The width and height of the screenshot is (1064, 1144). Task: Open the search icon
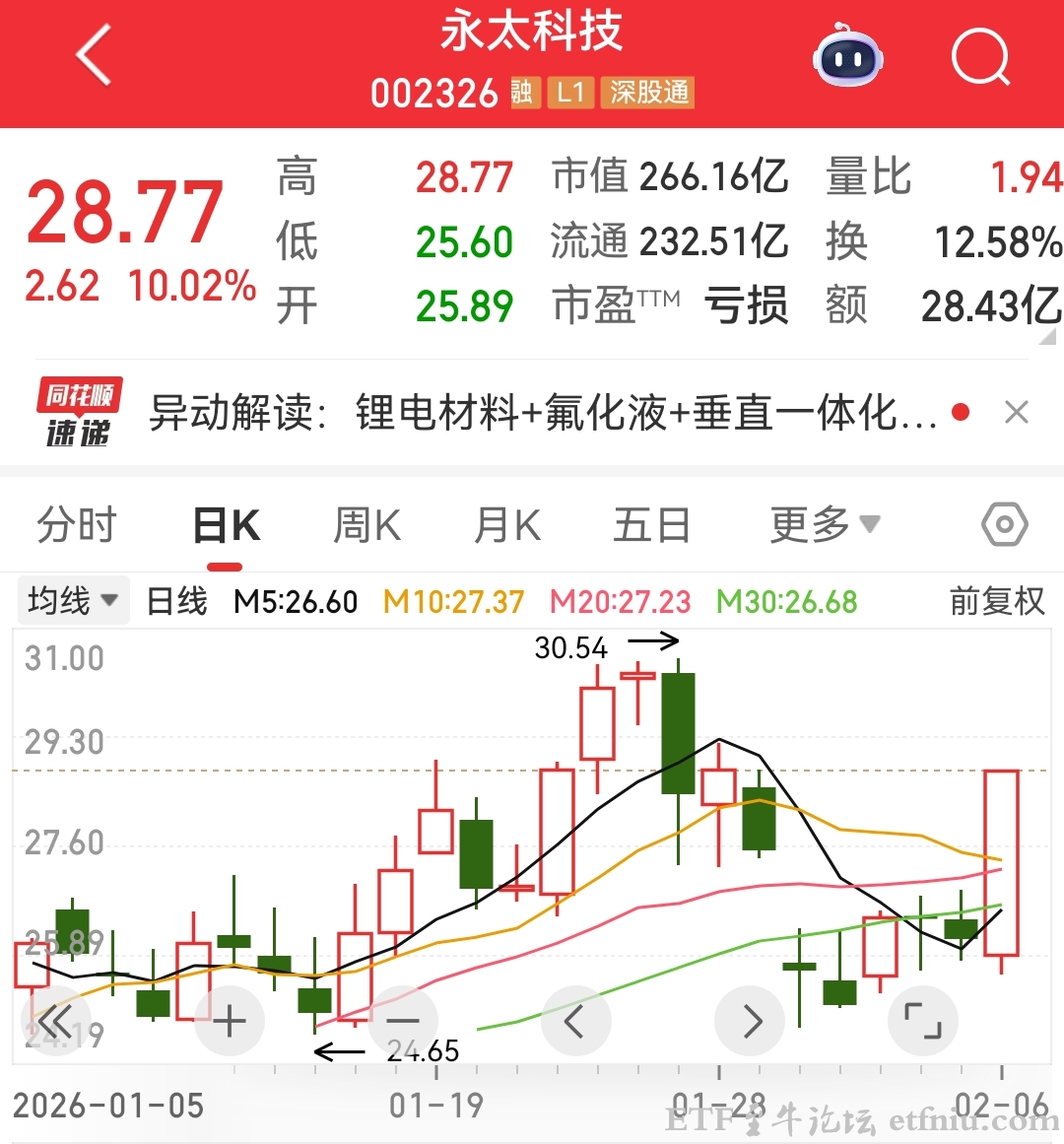click(980, 56)
